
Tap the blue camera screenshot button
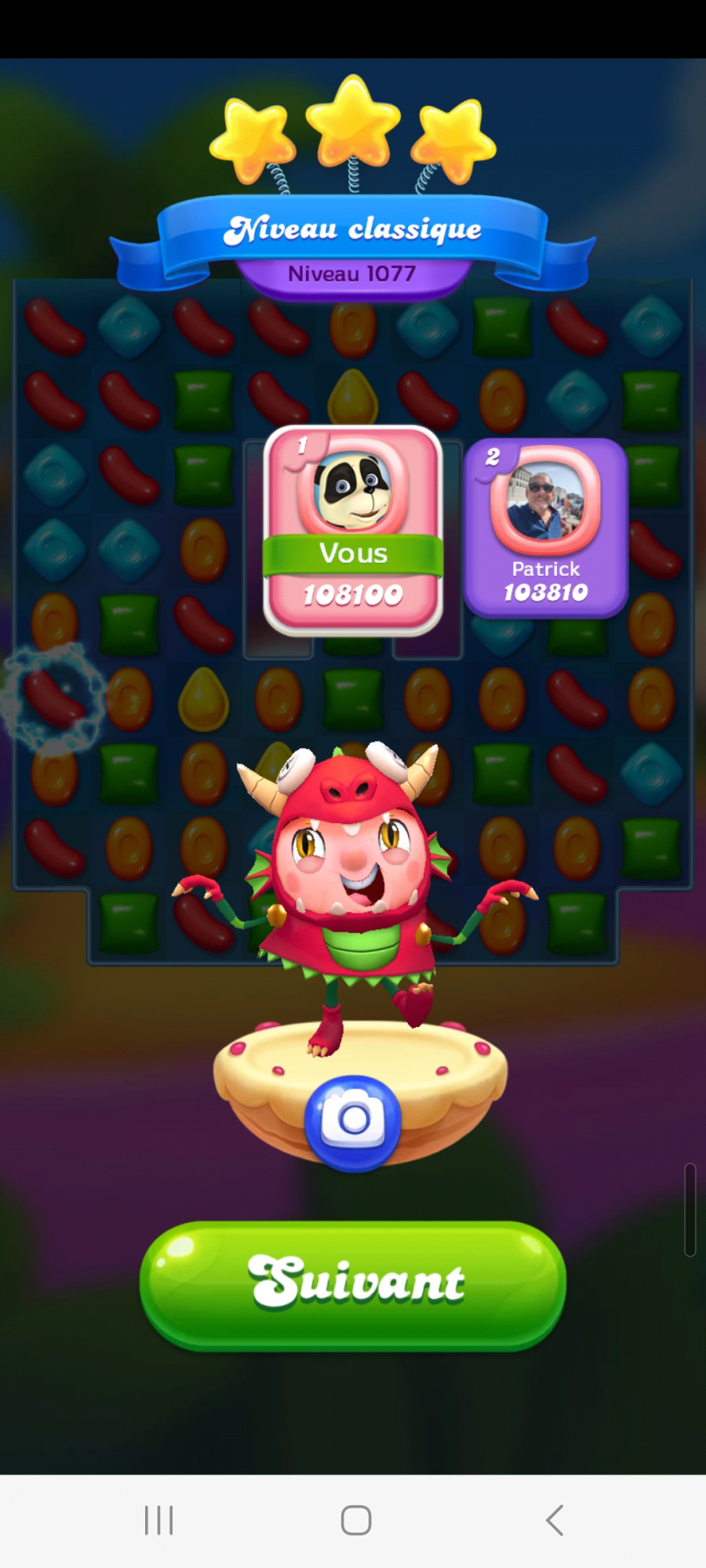353,1120
